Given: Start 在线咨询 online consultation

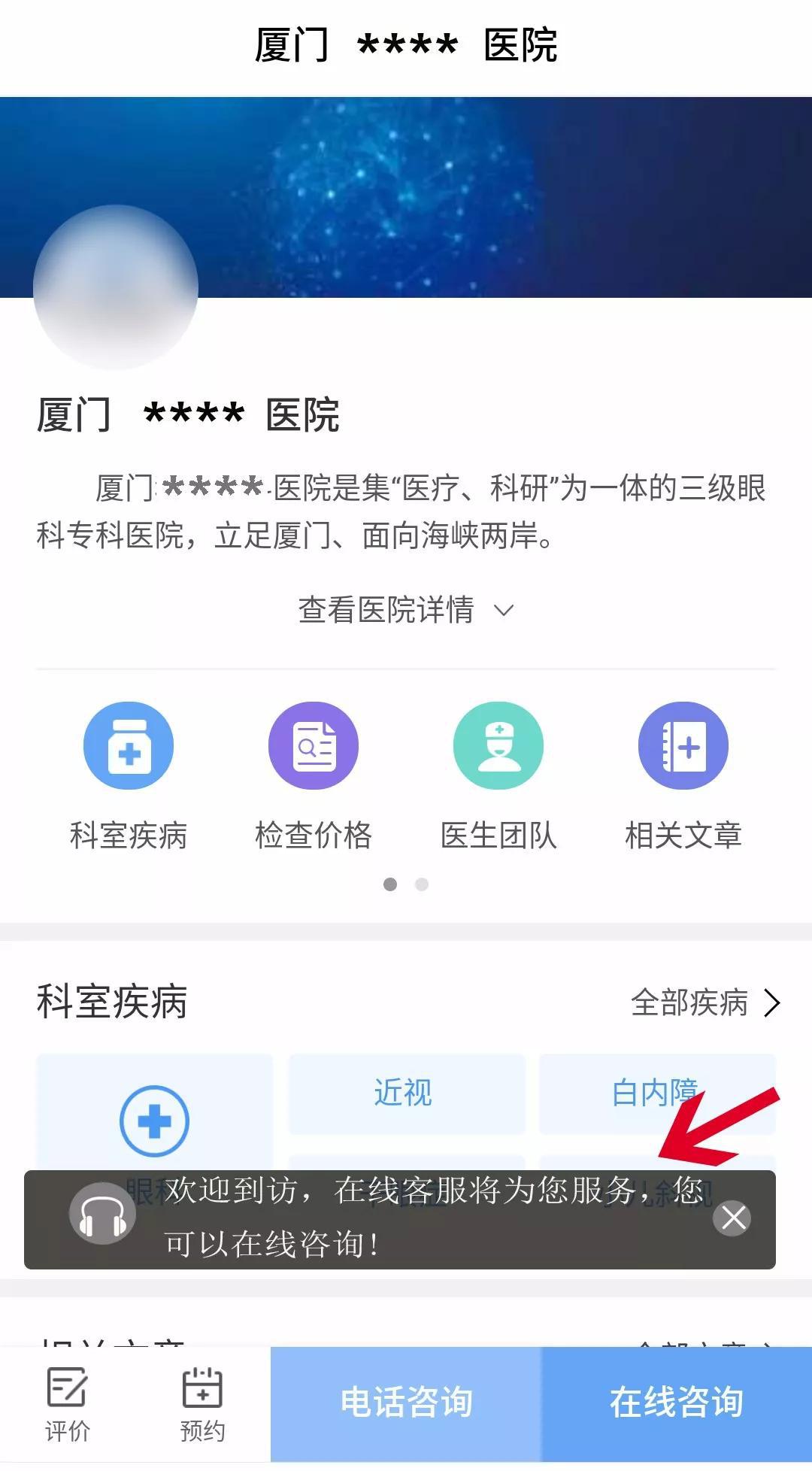Looking at the screenshot, I should coord(676,1403).
